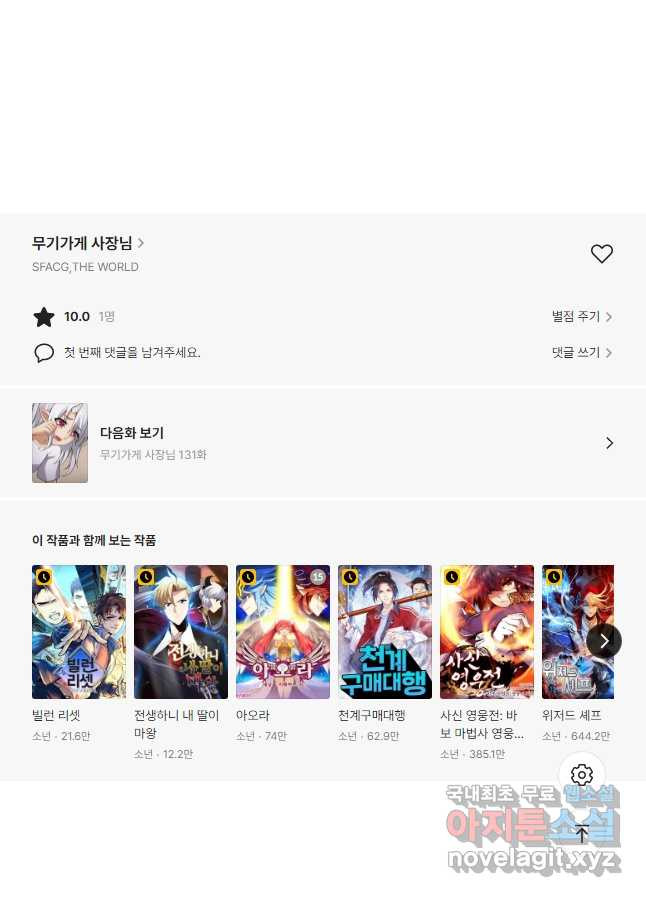Viewport: 646px width, 897px height.
Task: Open 전생하니 내 딸이 마왕 webtoon
Action: [181, 632]
